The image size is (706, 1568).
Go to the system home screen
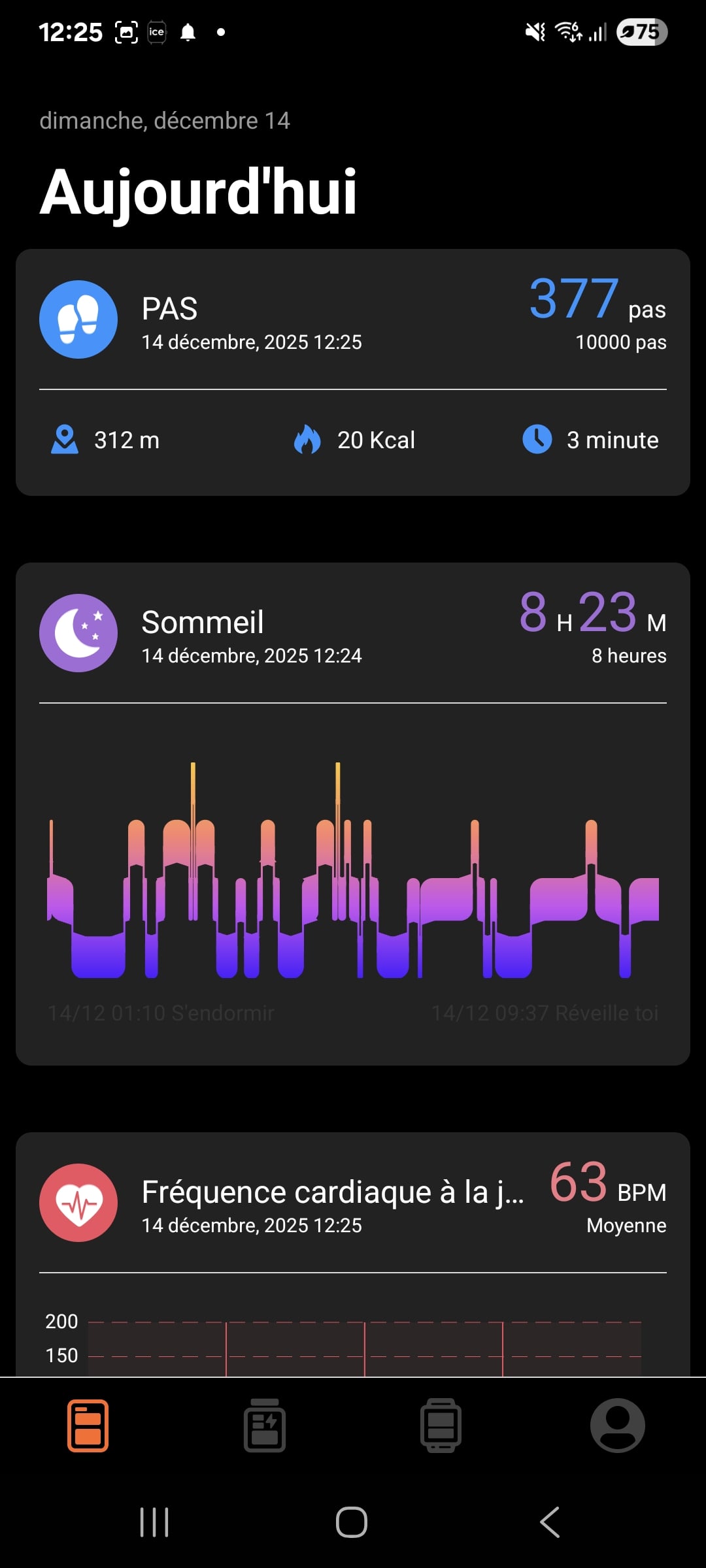click(x=352, y=1522)
